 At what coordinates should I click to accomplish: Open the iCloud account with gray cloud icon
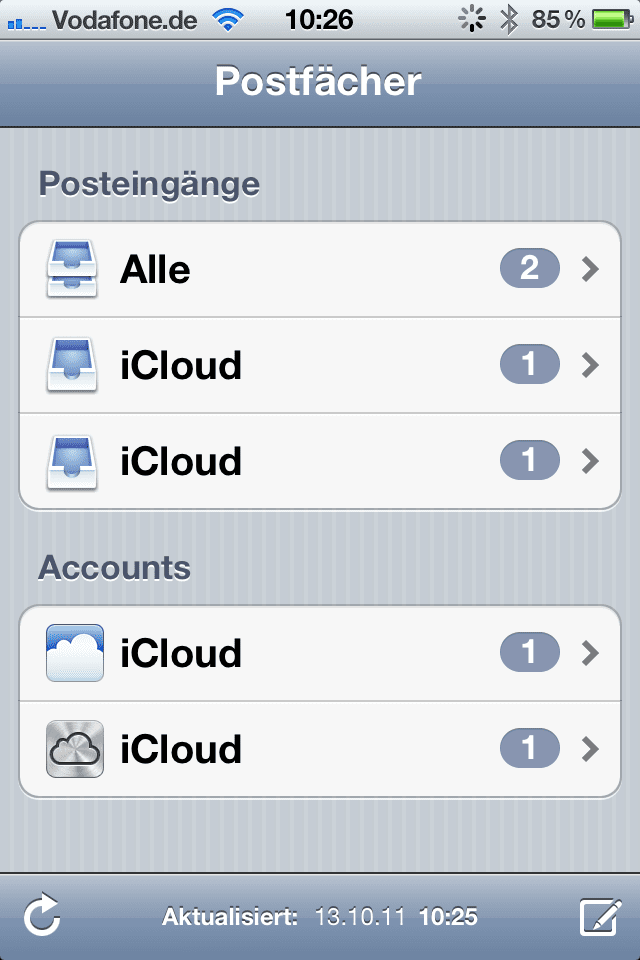tap(320, 749)
